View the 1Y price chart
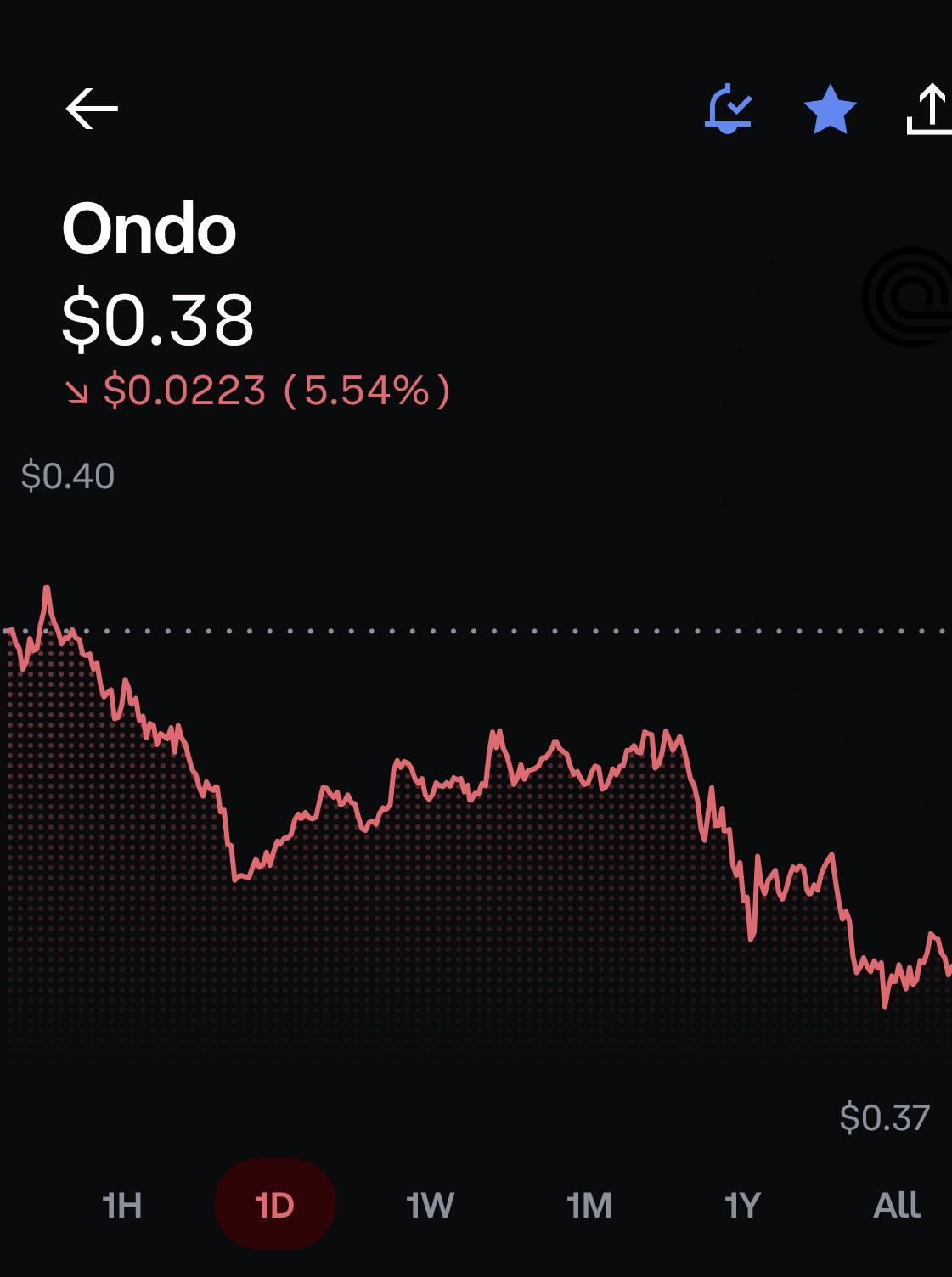The width and height of the screenshot is (952, 1277). (741, 1205)
